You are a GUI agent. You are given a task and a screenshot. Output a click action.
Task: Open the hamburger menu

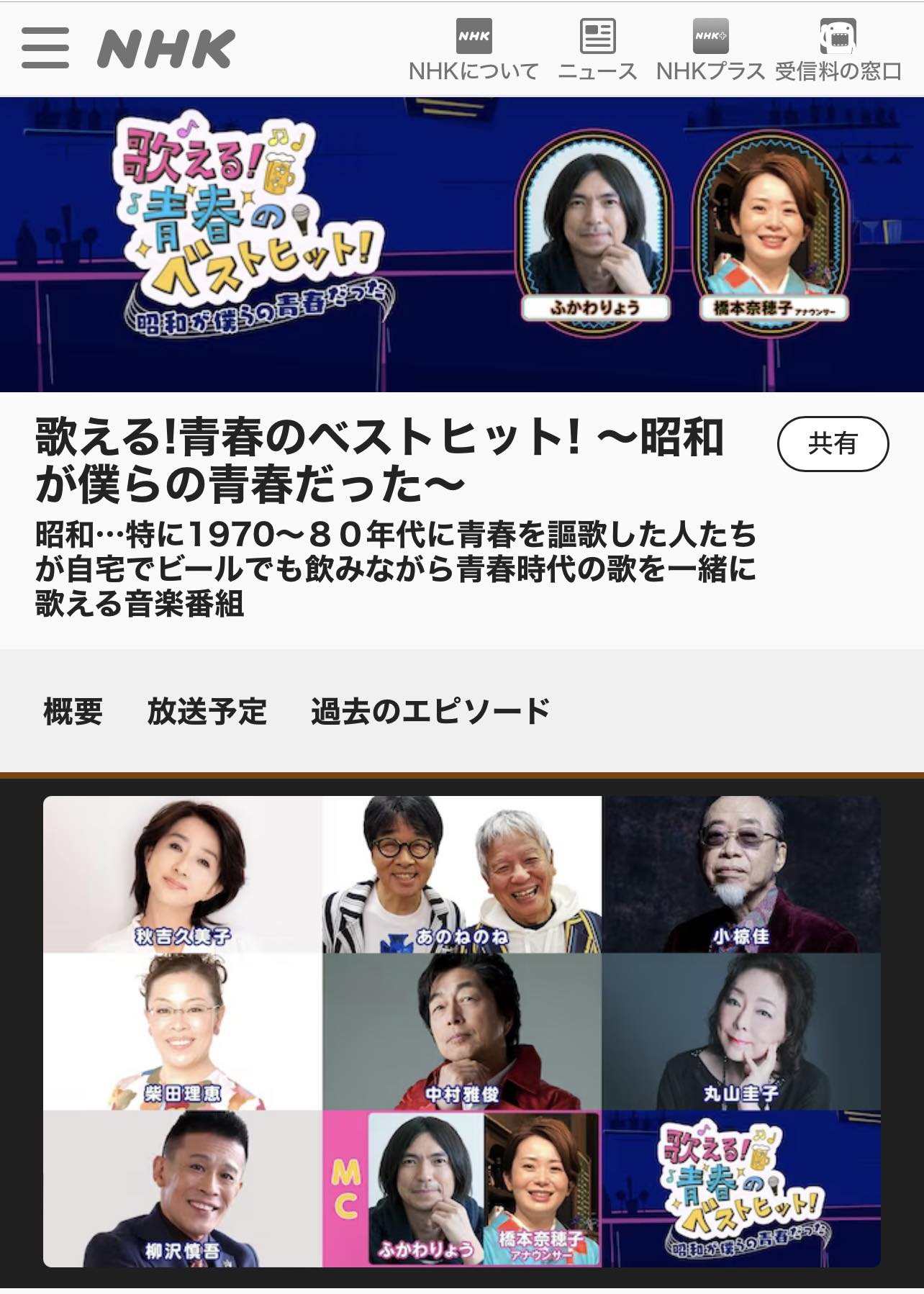45,48
